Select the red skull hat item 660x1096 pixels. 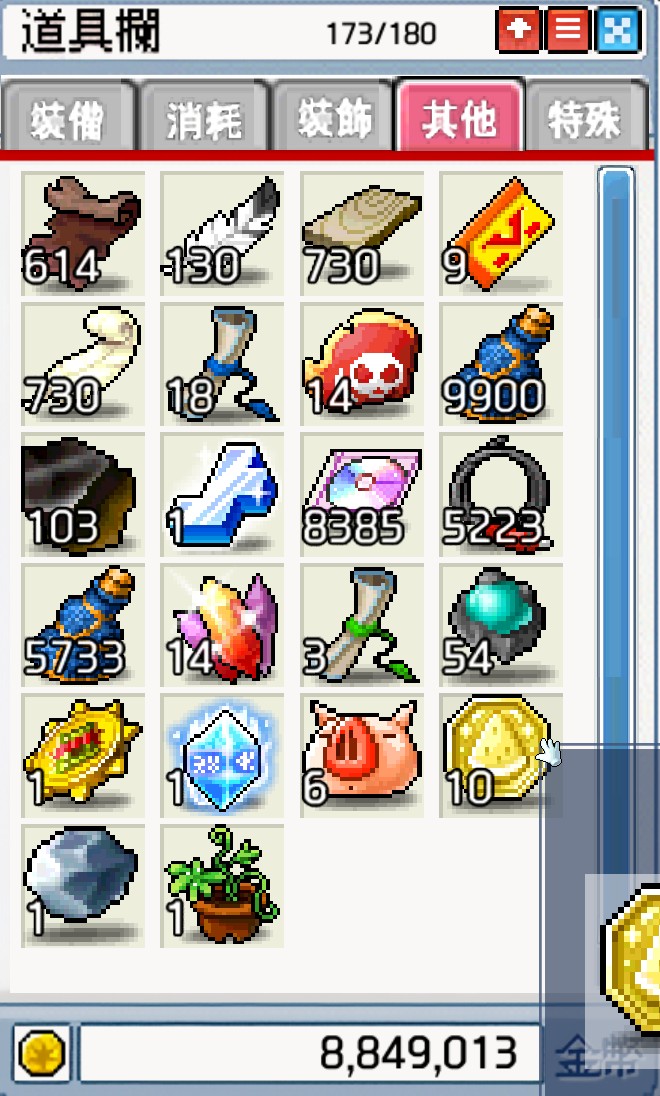tap(362, 364)
